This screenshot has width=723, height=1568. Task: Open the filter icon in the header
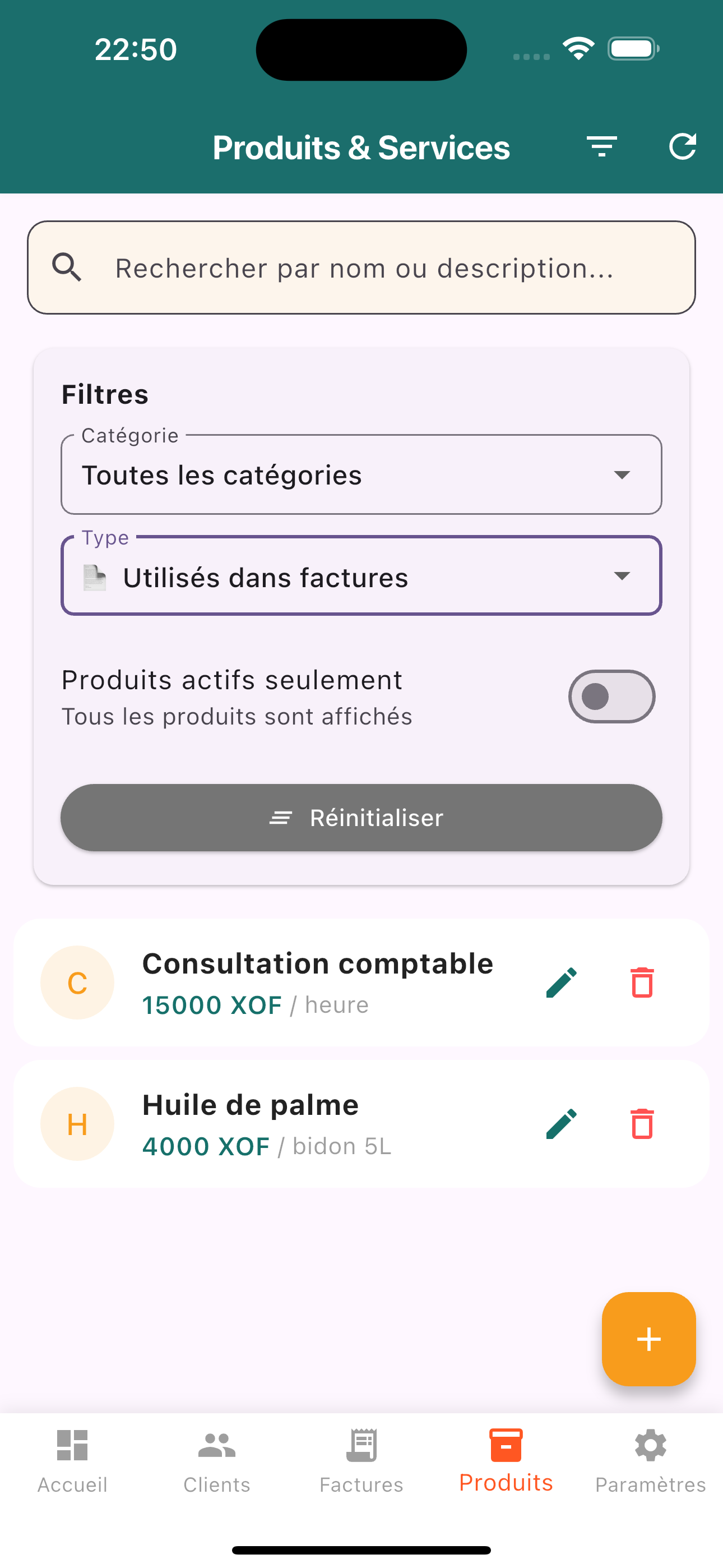click(601, 146)
